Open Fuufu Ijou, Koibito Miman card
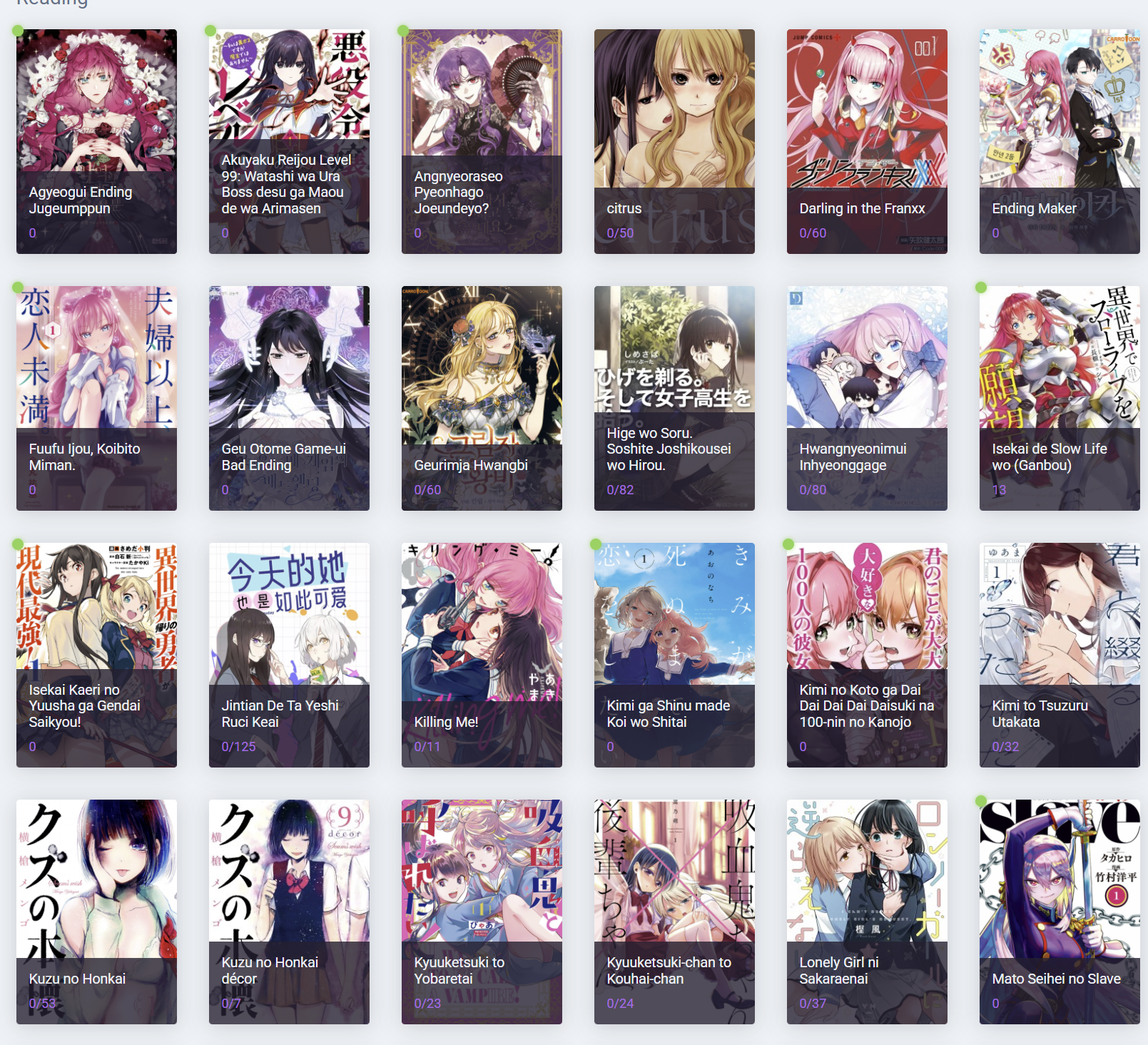 (x=96, y=398)
